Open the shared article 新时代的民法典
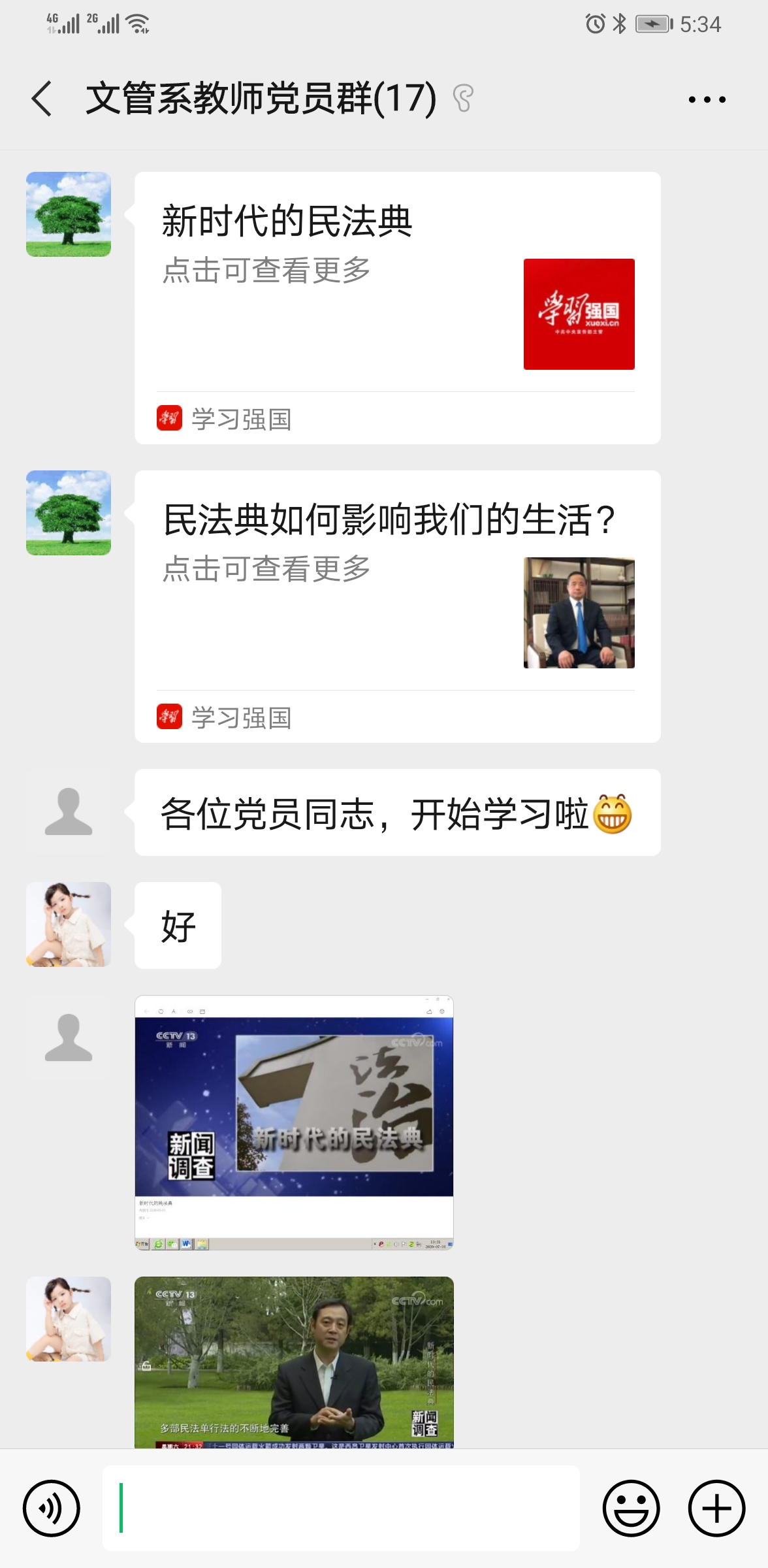Viewport: 768px width, 1568px height. click(x=397, y=307)
